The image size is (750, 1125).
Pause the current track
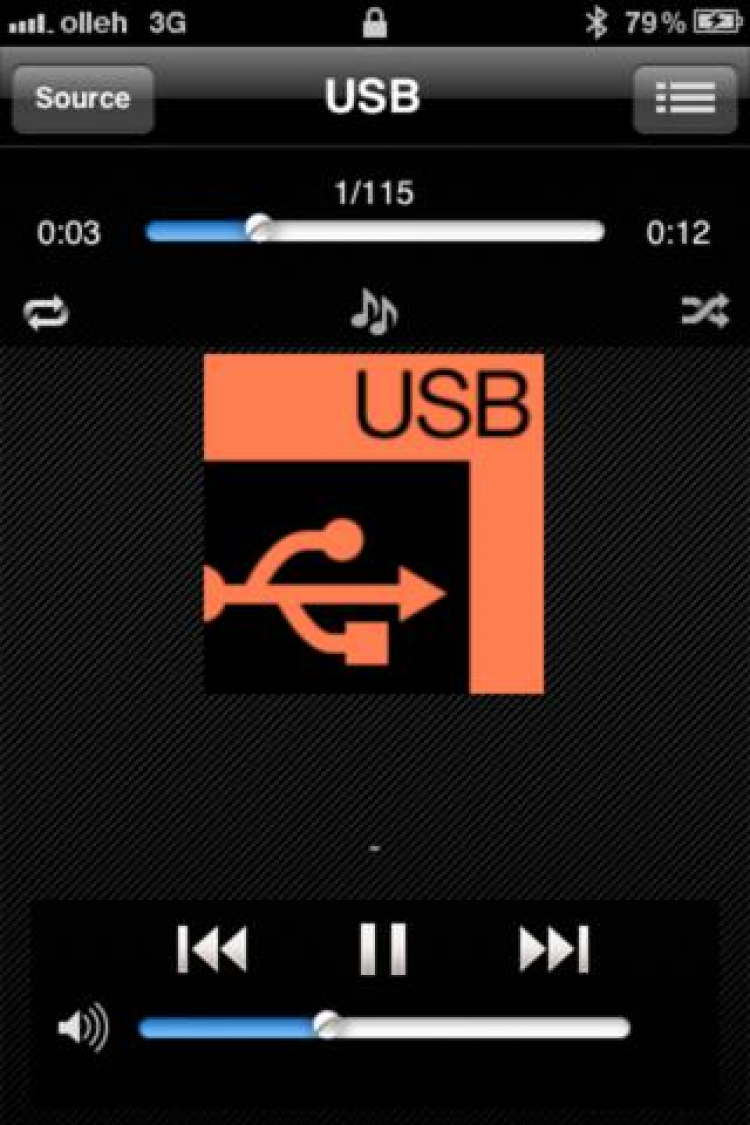coord(383,949)
